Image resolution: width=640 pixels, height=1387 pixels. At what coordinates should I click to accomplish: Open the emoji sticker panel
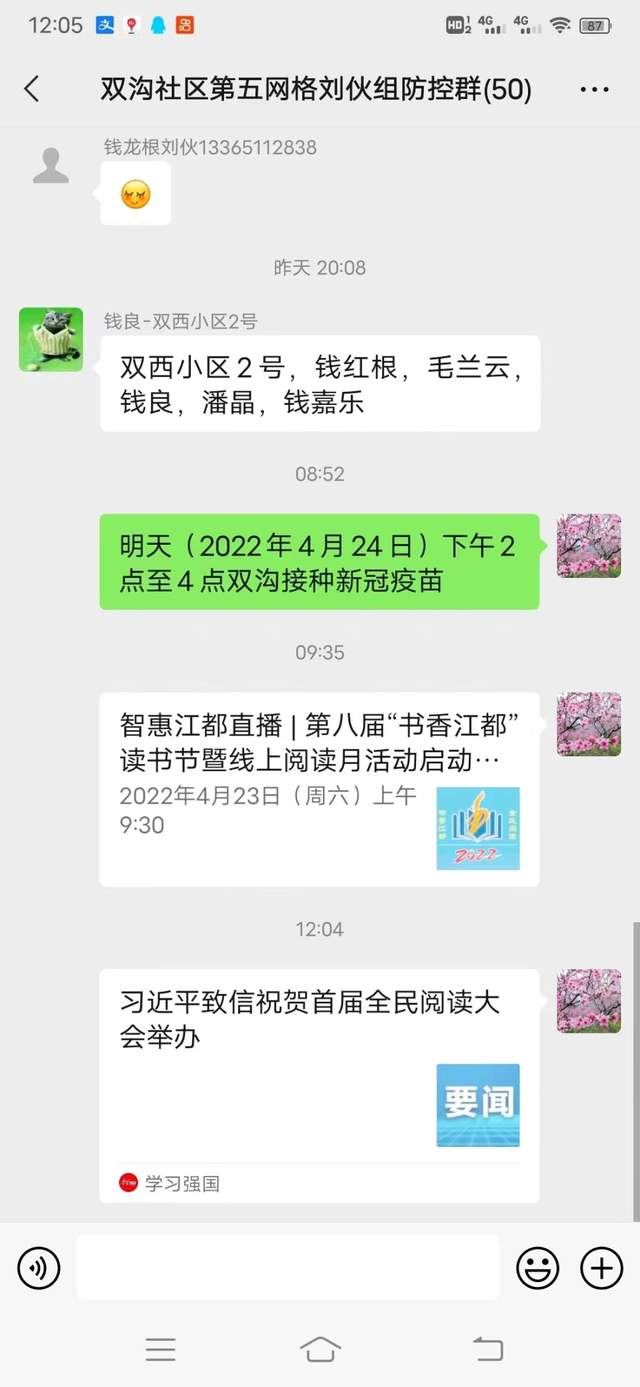[537, 1269]
